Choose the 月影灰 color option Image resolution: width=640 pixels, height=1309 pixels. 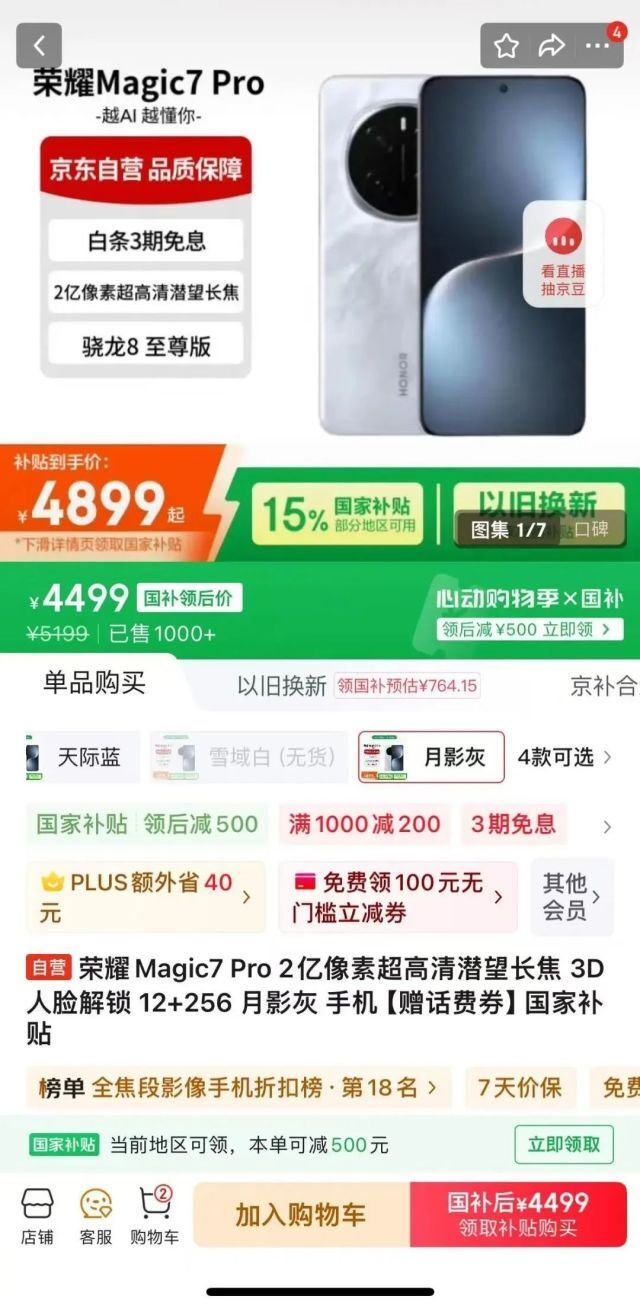(x=431, y=757)
